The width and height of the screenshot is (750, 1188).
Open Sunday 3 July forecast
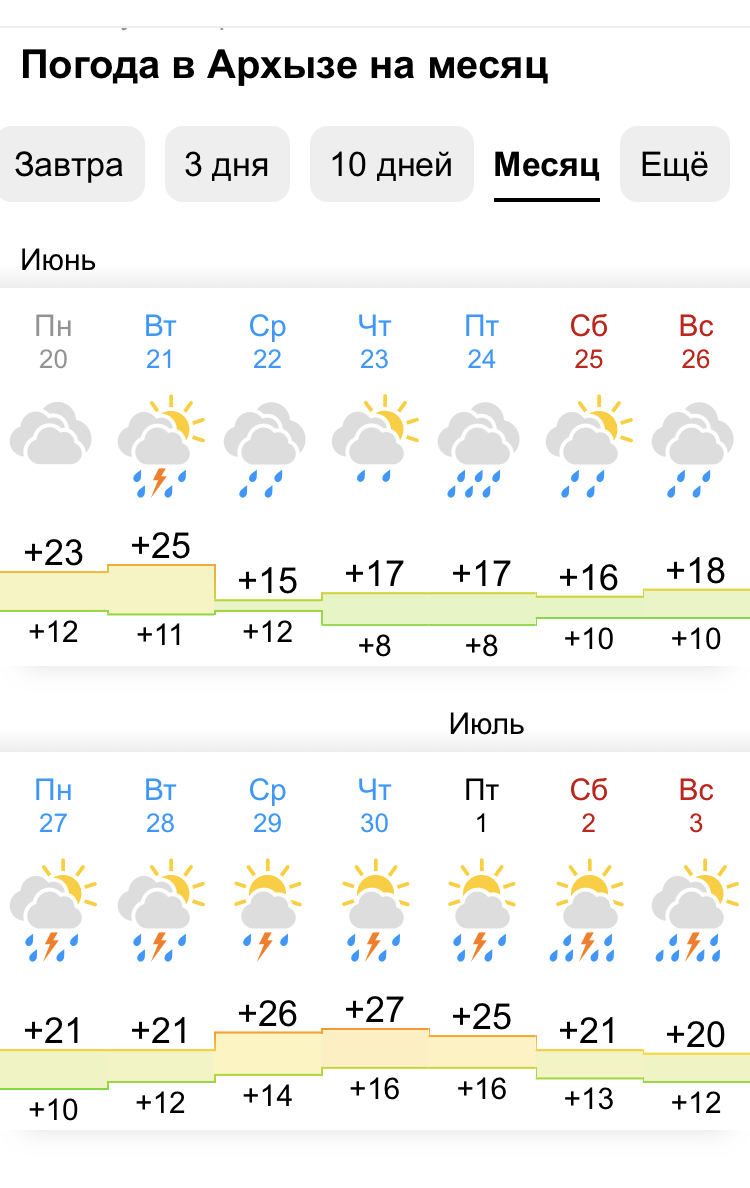696,941
